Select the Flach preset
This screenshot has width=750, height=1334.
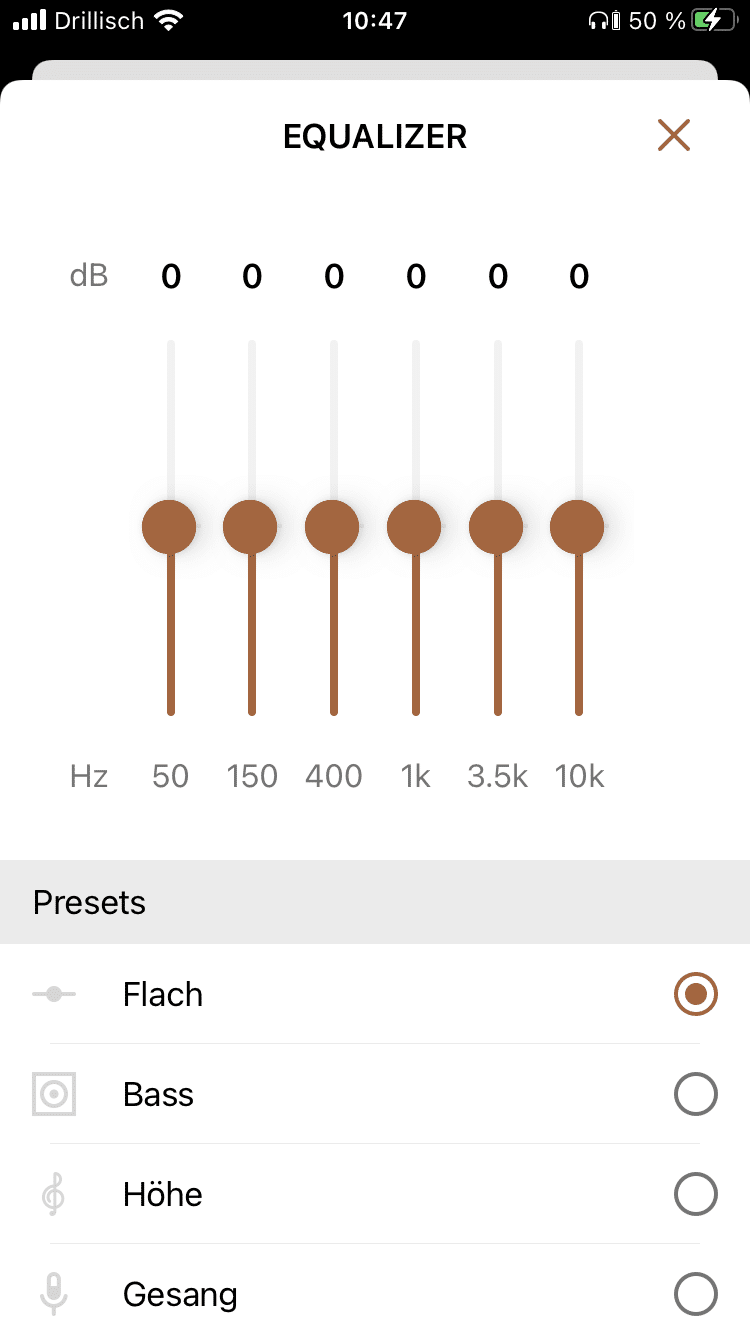point(695,994)
